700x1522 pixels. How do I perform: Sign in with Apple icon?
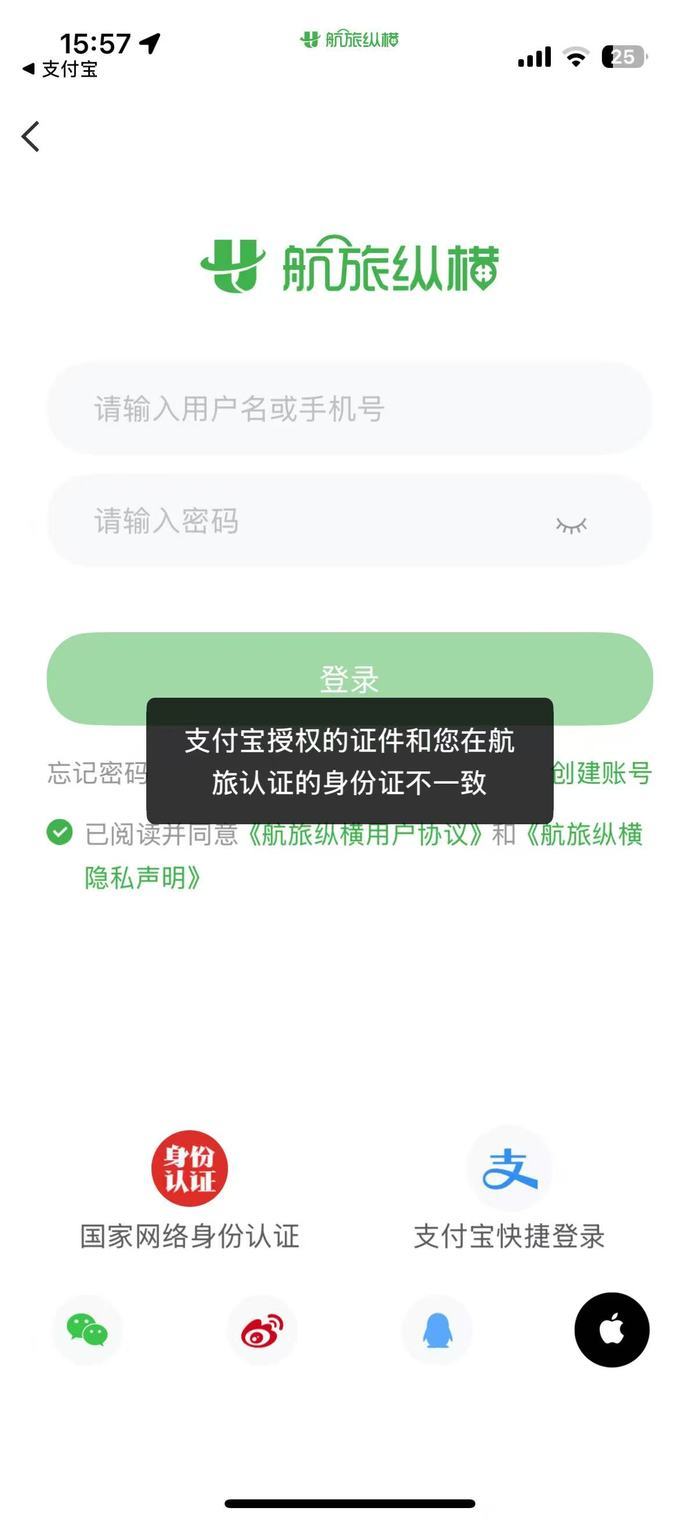click(611, 1330)
